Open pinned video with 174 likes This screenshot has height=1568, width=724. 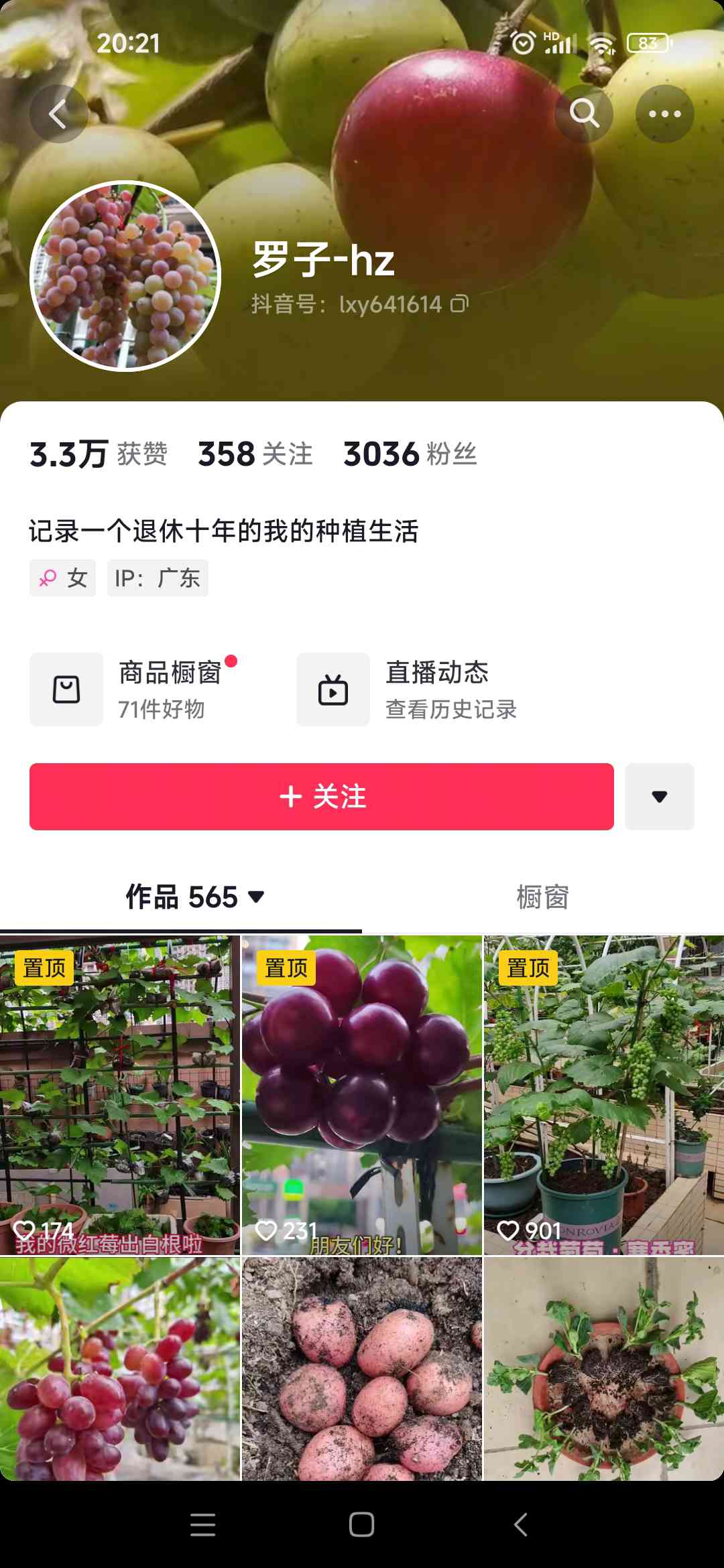[120, 1095]
